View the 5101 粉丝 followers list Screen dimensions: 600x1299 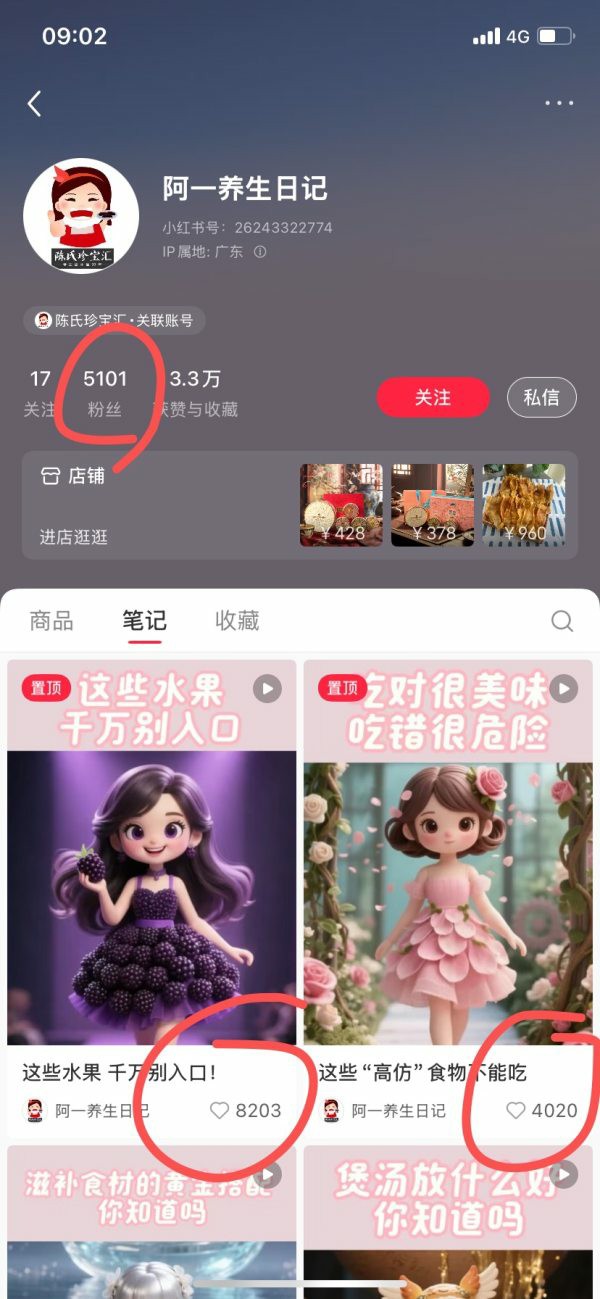[x=105, y=391]
